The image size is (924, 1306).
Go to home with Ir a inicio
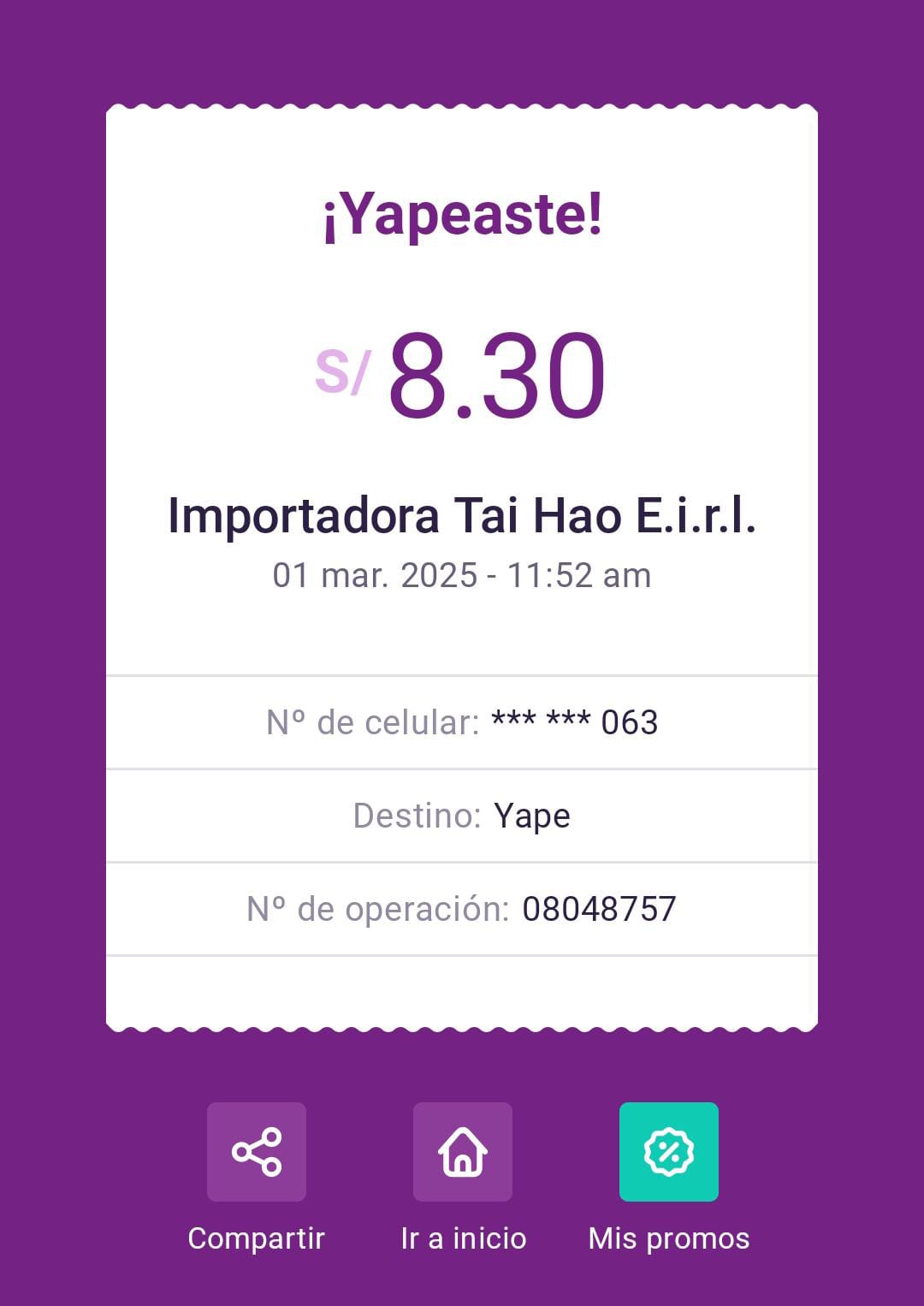pyautogui.click(x=463, y=1152)
